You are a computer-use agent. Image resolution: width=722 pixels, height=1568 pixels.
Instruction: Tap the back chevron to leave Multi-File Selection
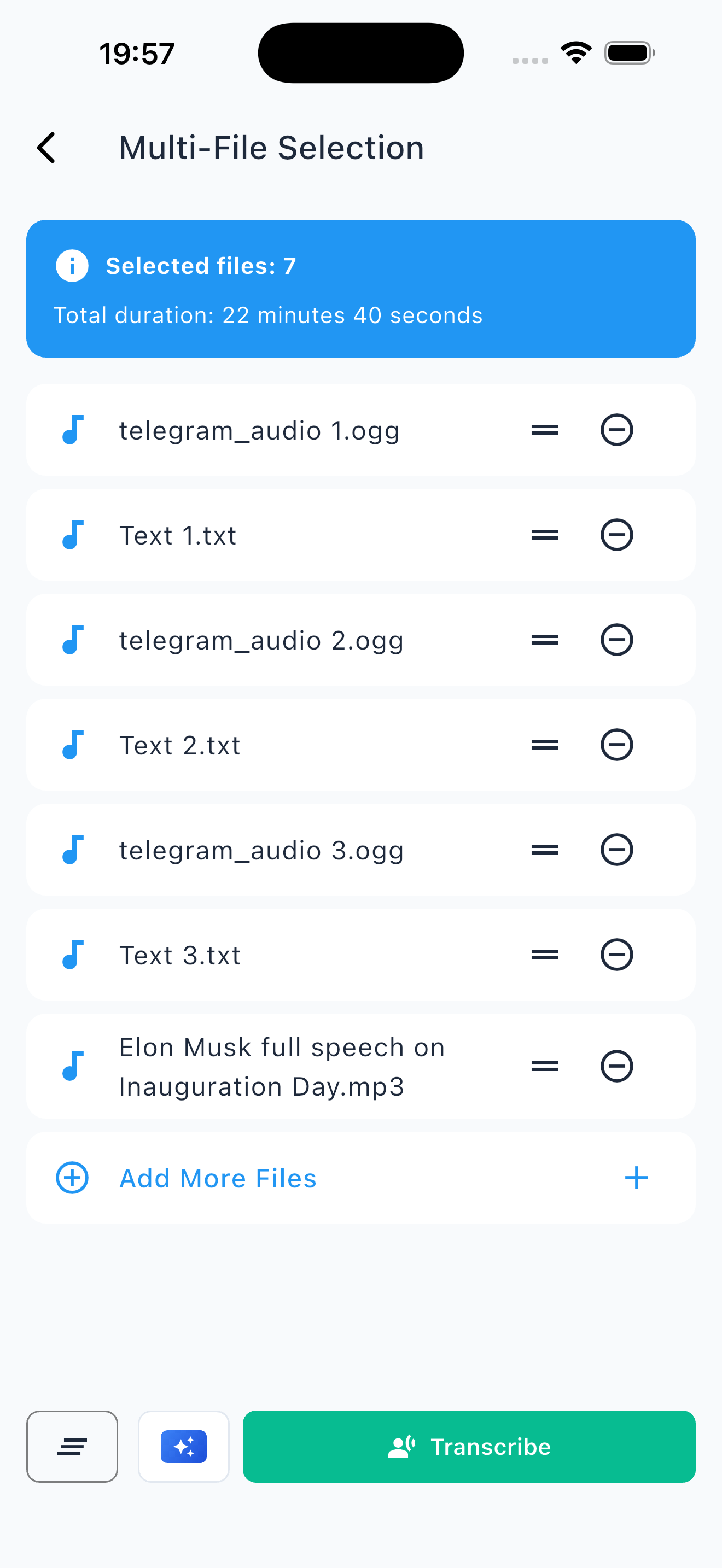[46, 147]
